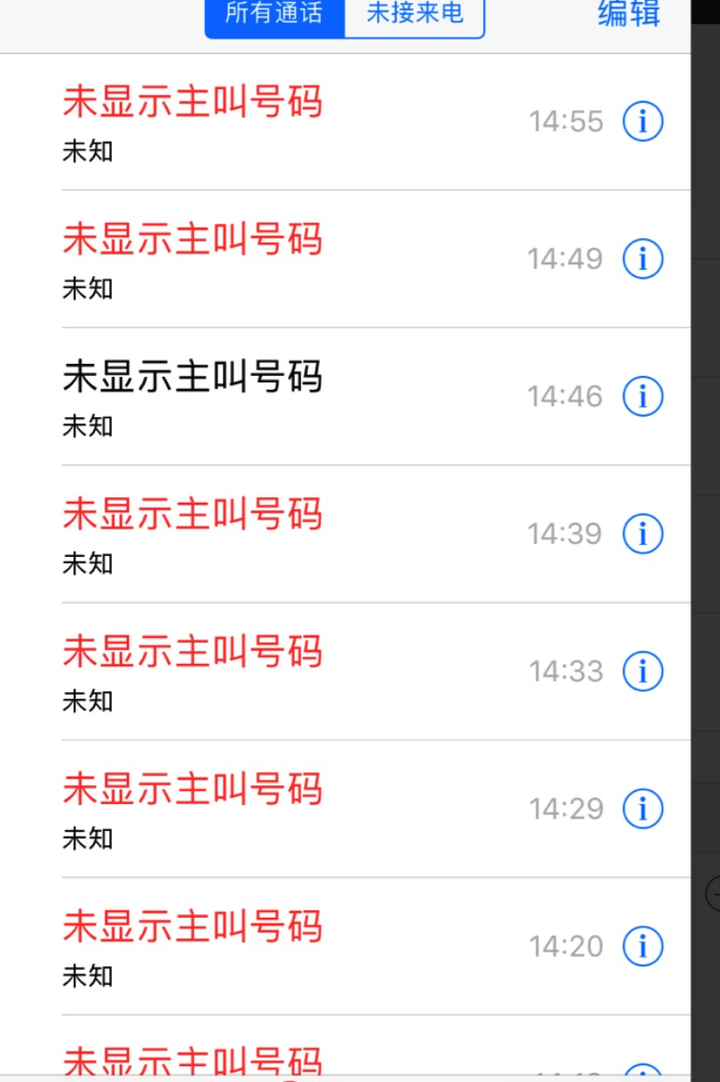
Task: Switch to the 未接来电 tab
Action: point(414,15)
